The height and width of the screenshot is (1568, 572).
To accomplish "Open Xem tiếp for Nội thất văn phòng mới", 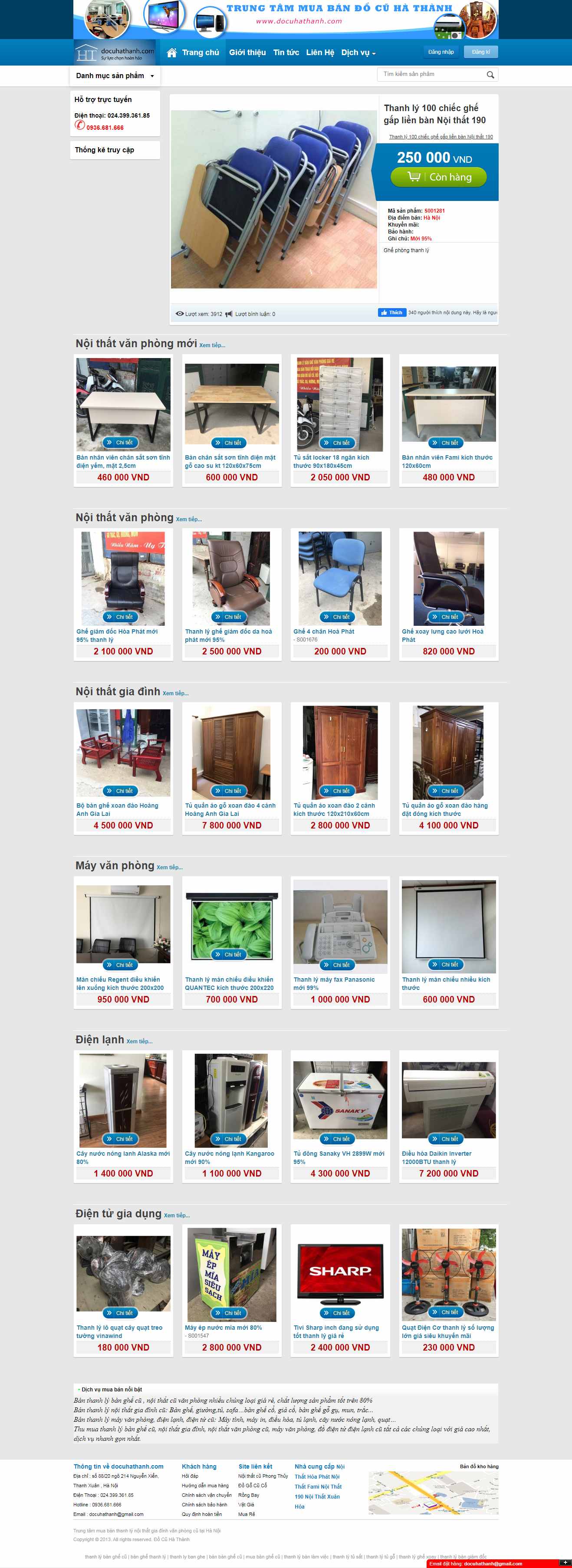I will [212, 345].
